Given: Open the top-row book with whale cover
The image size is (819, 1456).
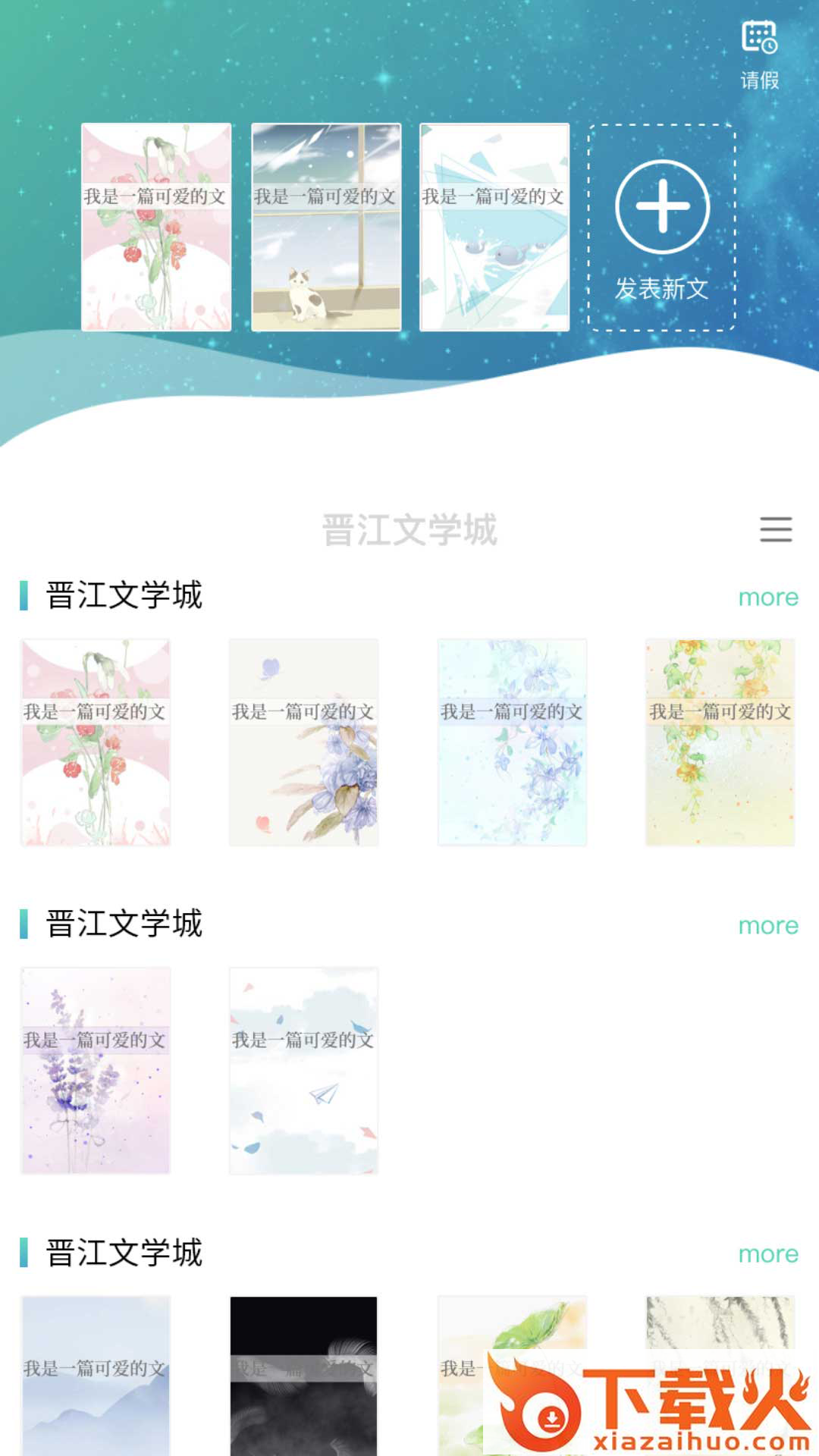Looking at the screenshot, I should point(494,227).
